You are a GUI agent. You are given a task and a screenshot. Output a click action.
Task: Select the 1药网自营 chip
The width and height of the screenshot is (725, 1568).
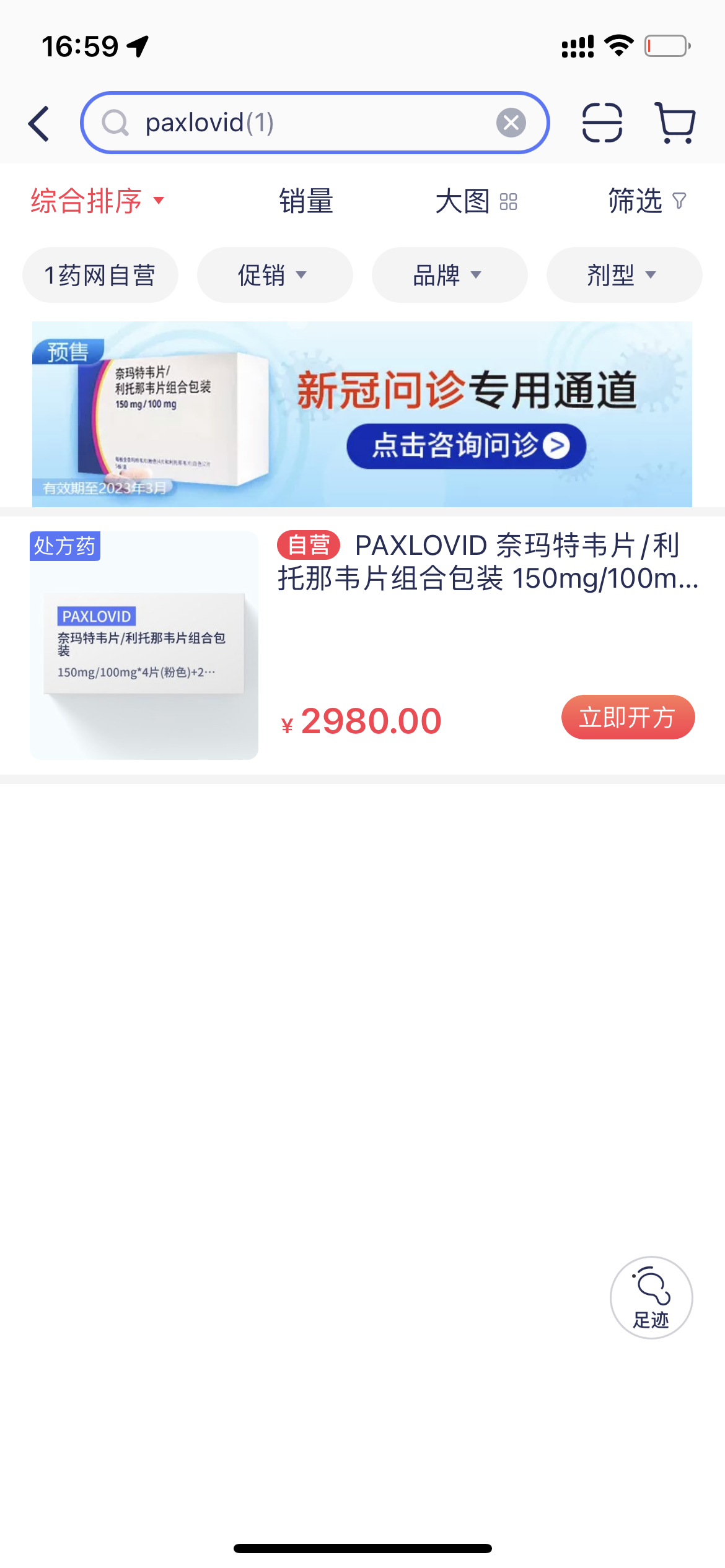click(x=100, y=275)
